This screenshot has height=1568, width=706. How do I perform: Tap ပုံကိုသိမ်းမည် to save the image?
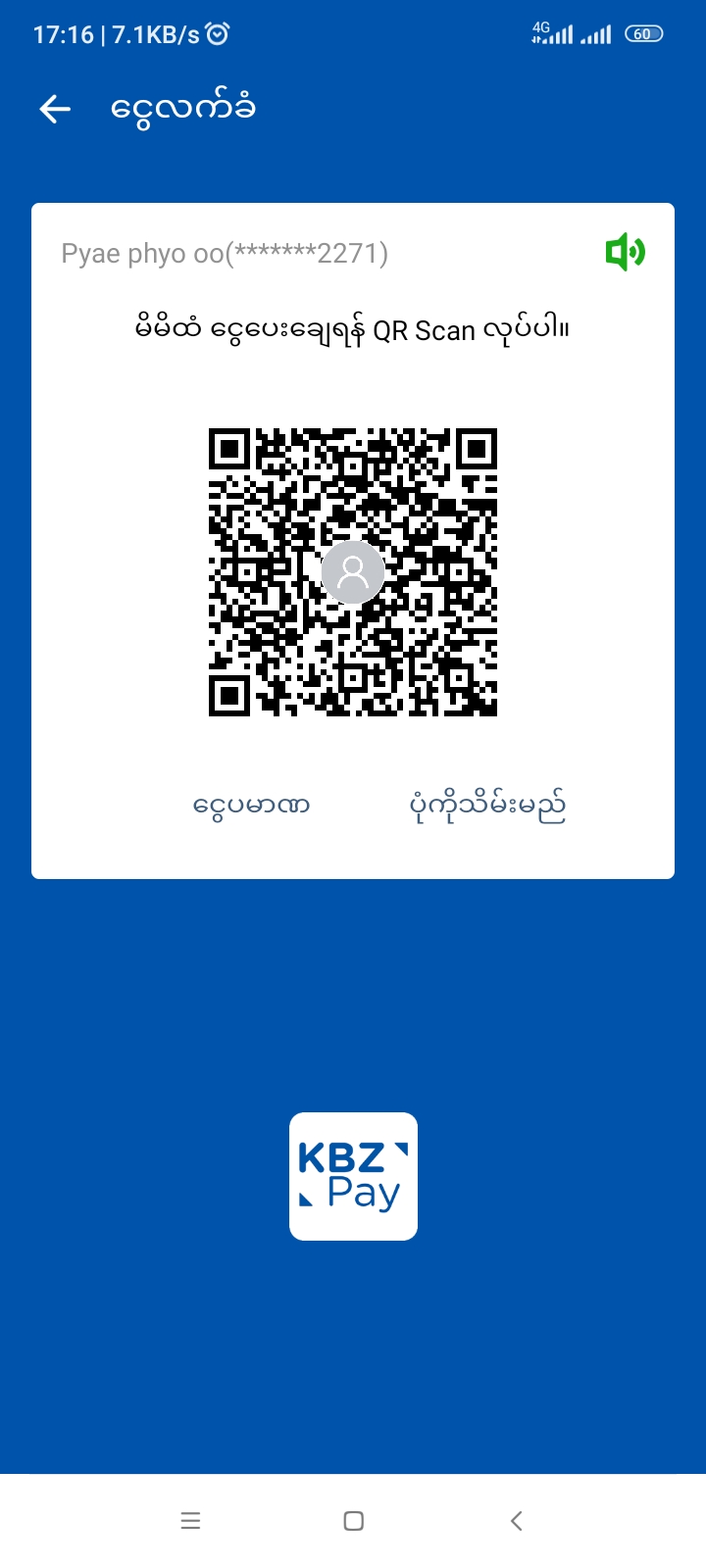point(487,807)
